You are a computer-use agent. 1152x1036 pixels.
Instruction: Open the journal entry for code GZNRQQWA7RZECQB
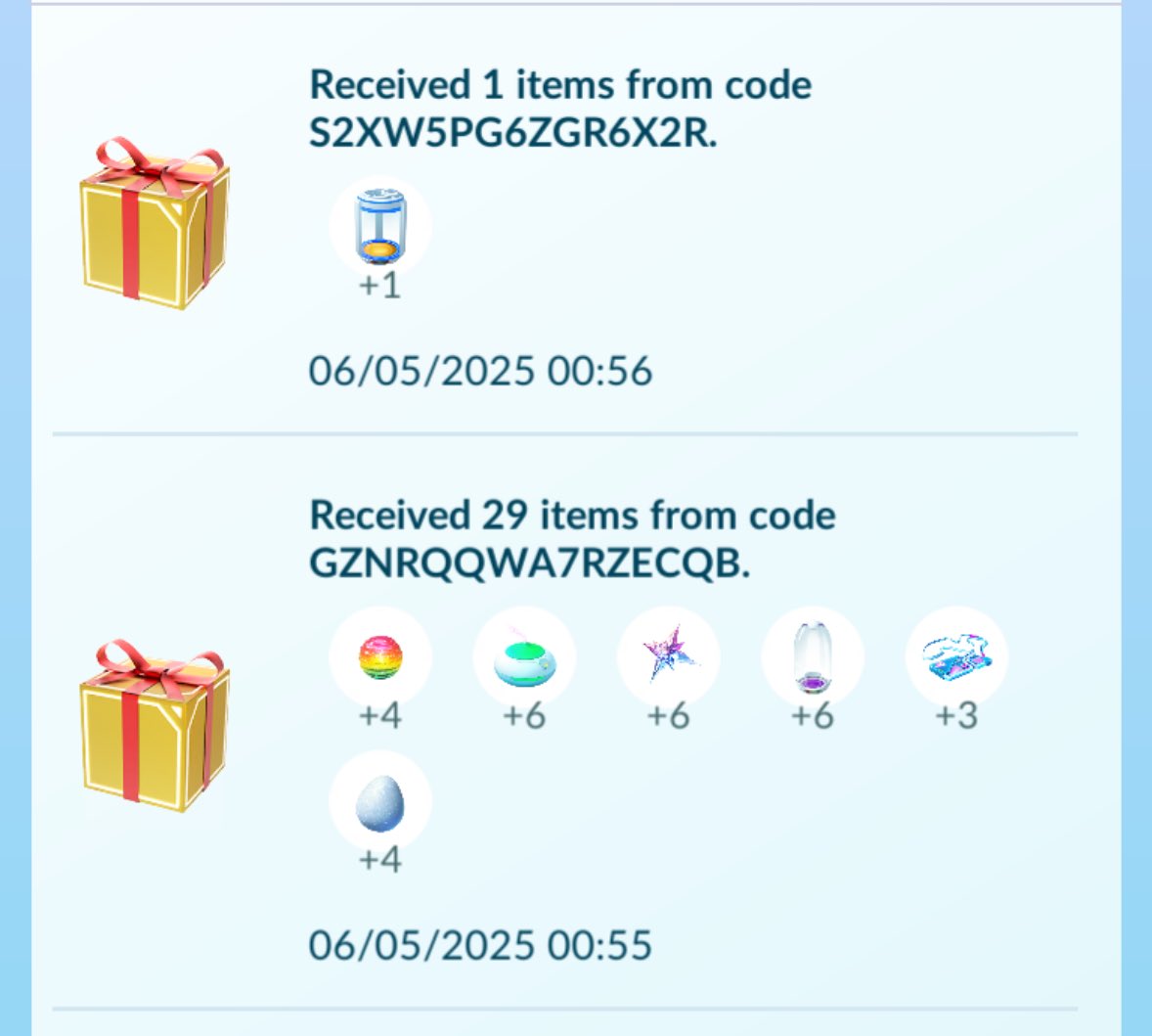(572, 540)
